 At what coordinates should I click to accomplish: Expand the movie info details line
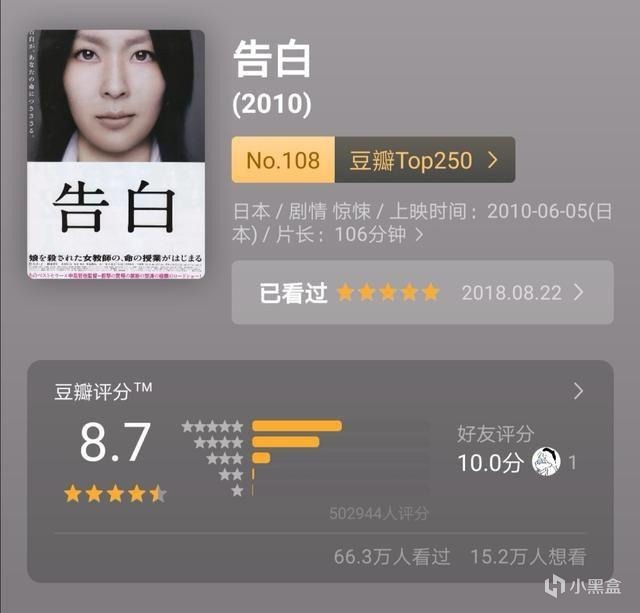click(x=419, y=235)
